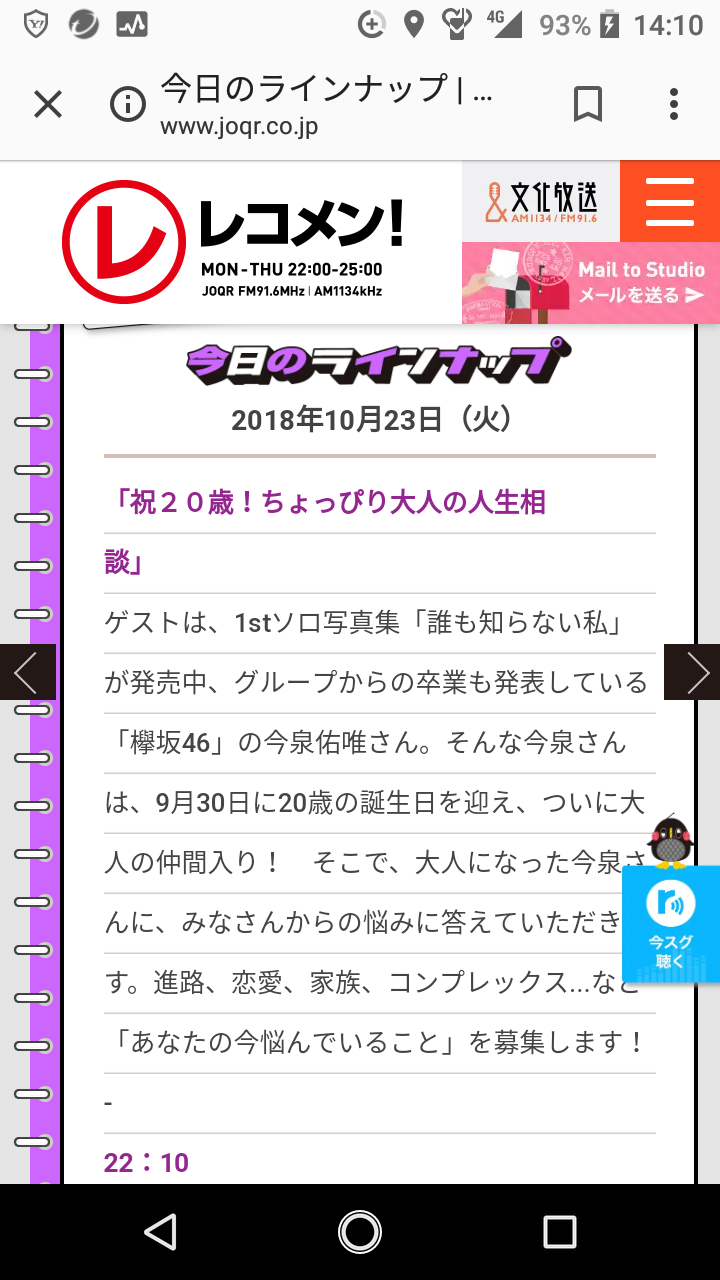The height and width of the screenshot is (1280, 720).
Task: Bookmark this page
Action: (588, 104)
